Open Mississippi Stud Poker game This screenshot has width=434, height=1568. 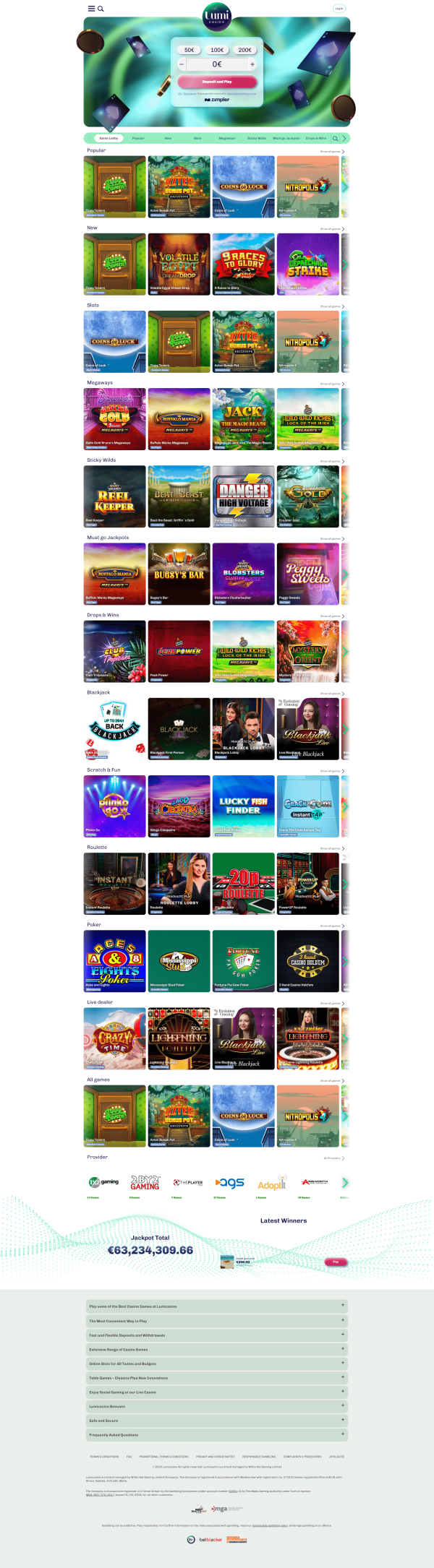coord(179,960)
